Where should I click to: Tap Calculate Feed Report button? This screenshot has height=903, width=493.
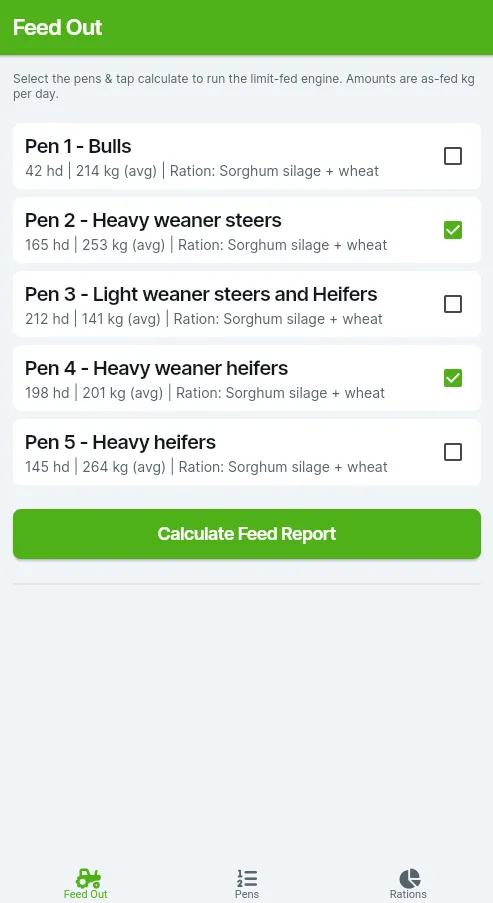click(246, 534)
